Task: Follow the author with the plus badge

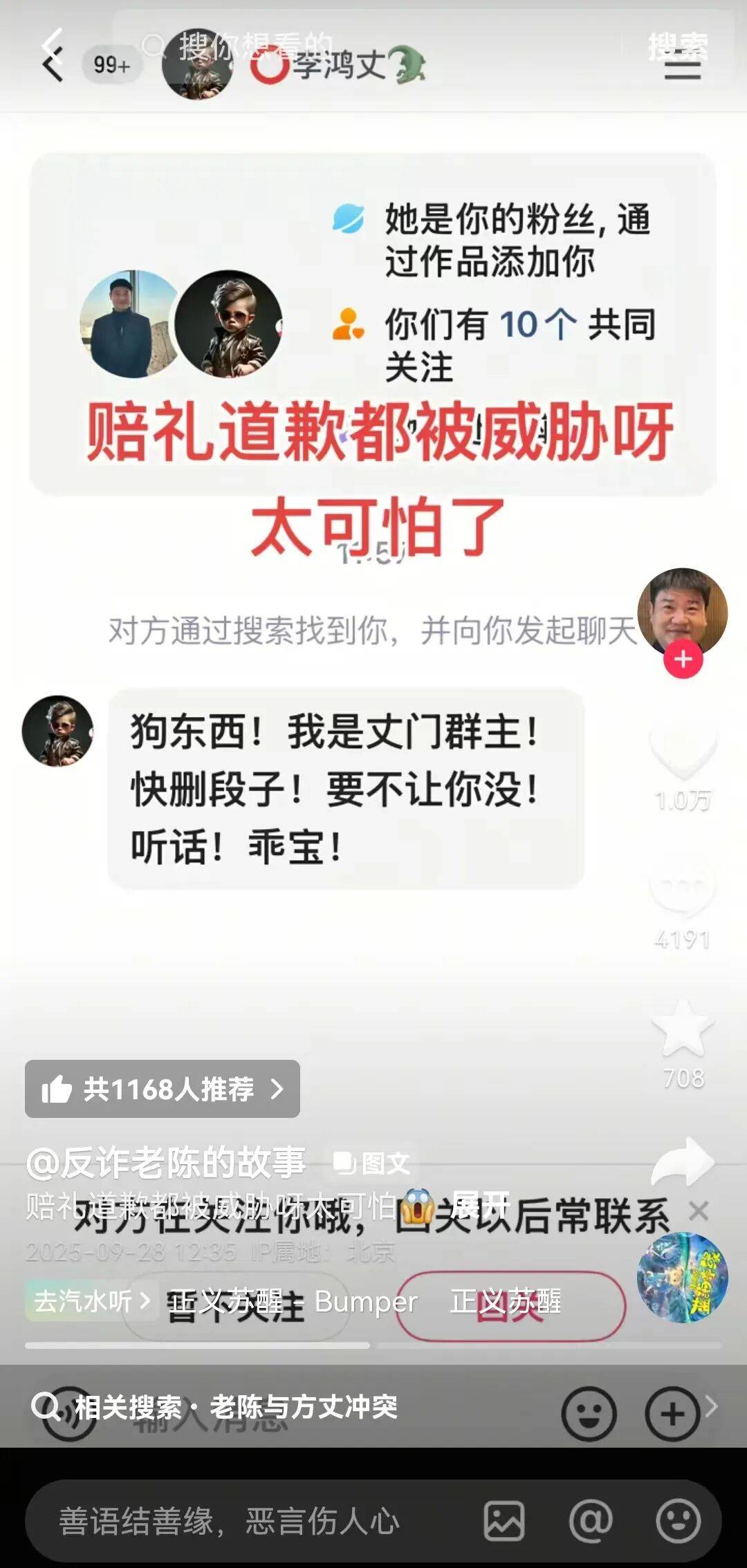Action: click(683, 659)
